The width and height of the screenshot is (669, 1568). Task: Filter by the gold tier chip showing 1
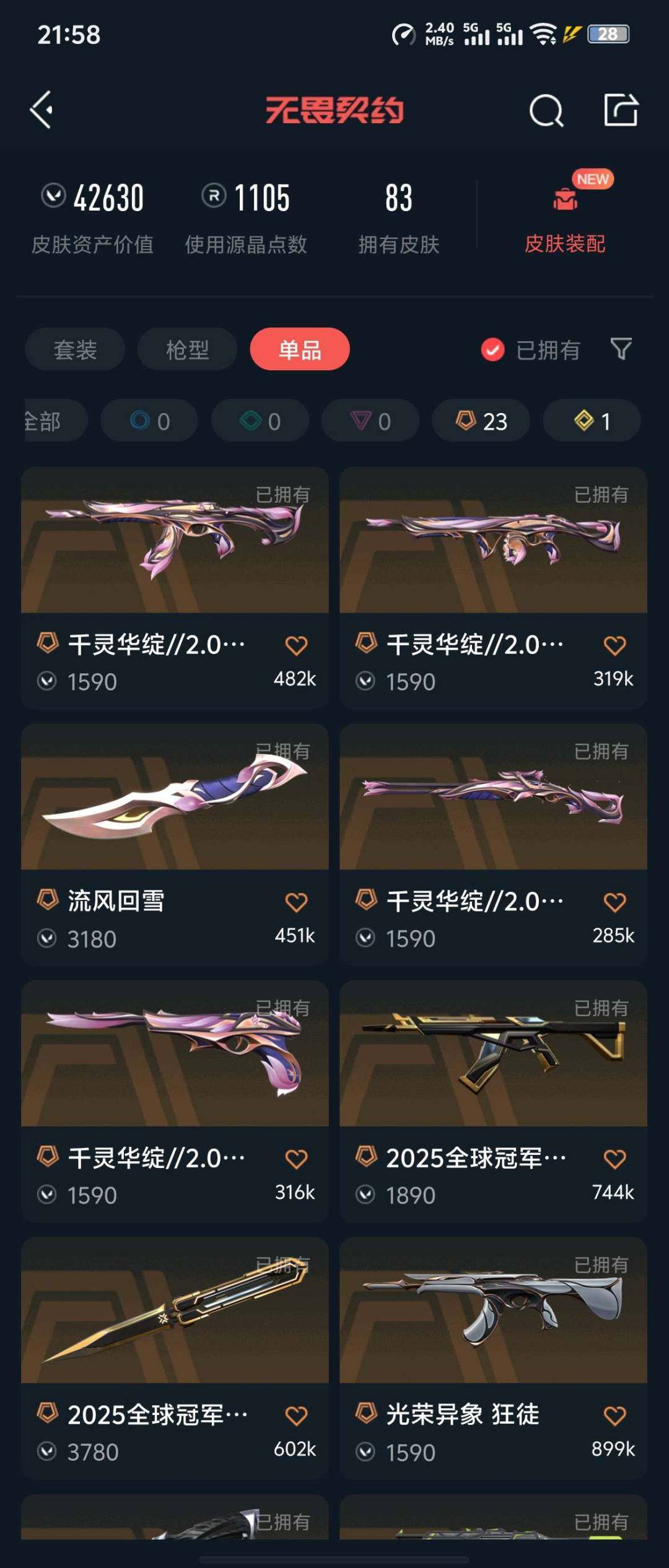pos(592,421)
